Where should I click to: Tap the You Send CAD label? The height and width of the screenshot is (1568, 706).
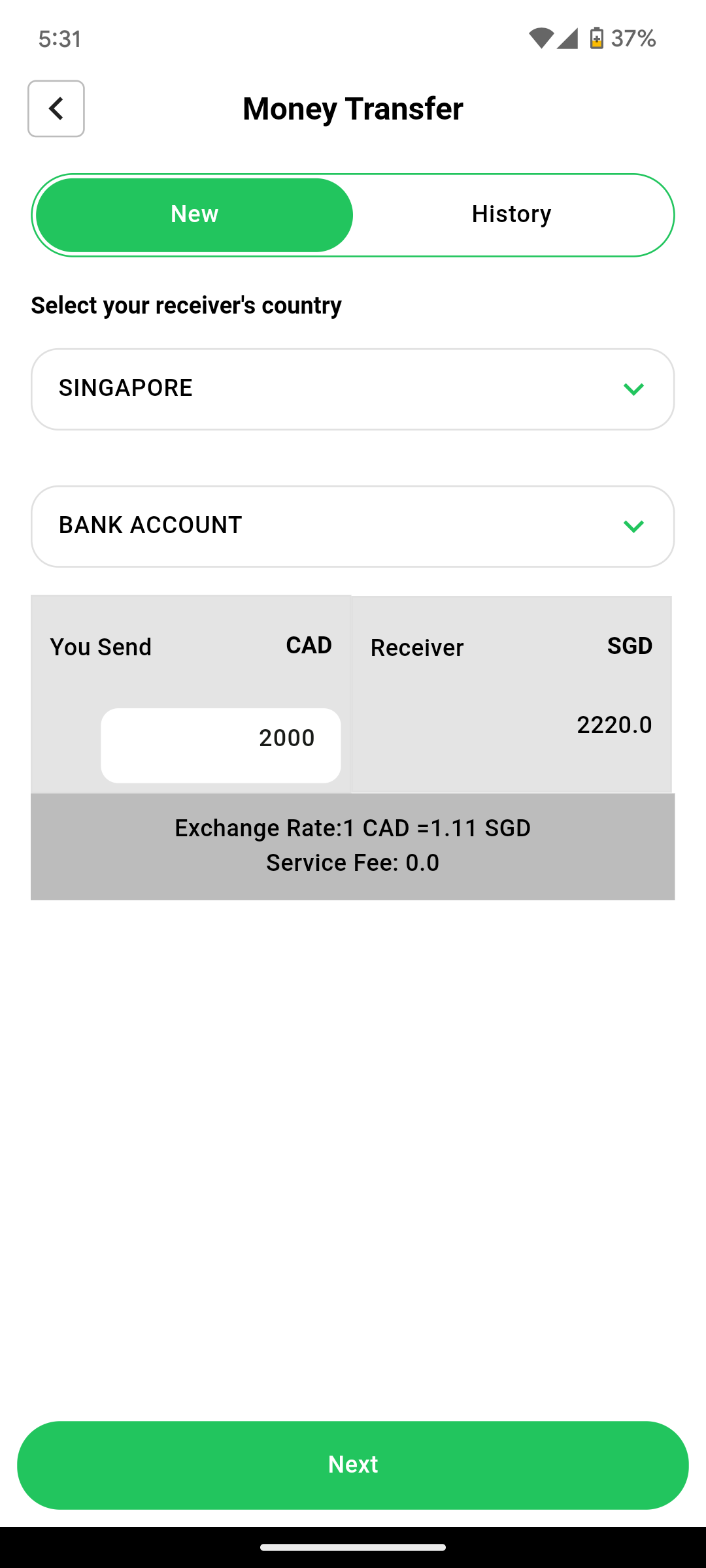(101, 647)
